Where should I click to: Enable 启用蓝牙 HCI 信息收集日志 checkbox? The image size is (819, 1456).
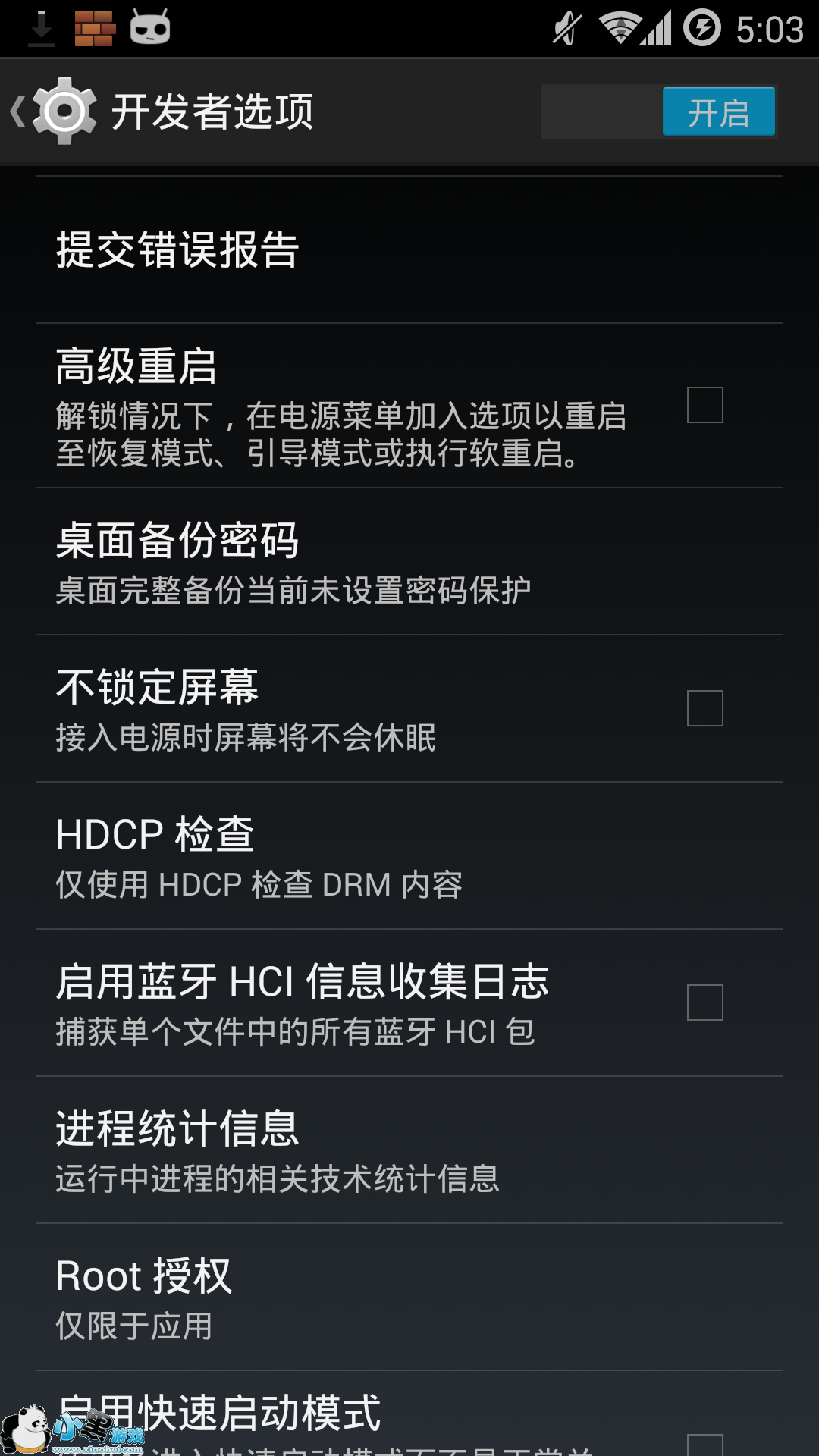coord(704,1003)
